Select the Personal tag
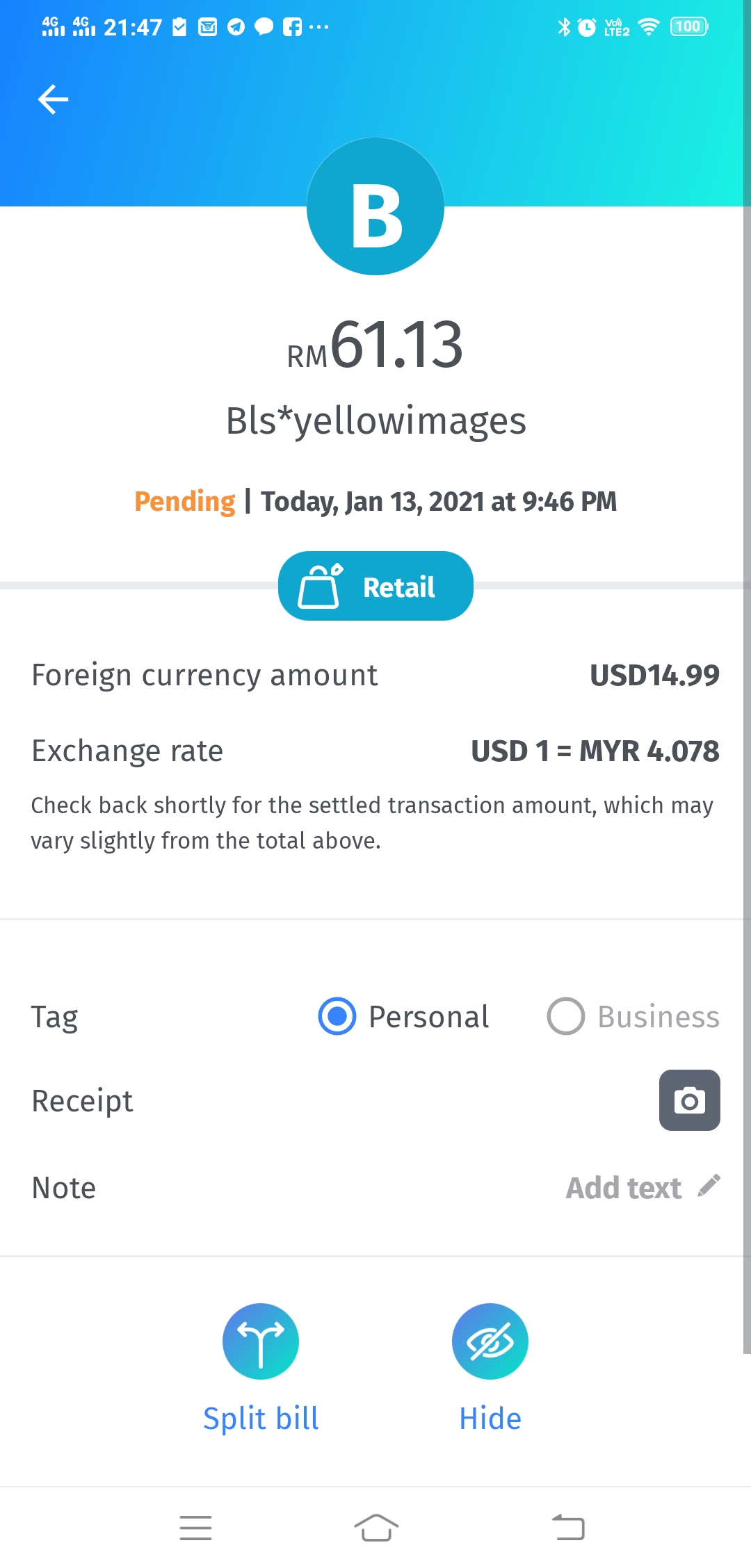 tap(404, 1016)
